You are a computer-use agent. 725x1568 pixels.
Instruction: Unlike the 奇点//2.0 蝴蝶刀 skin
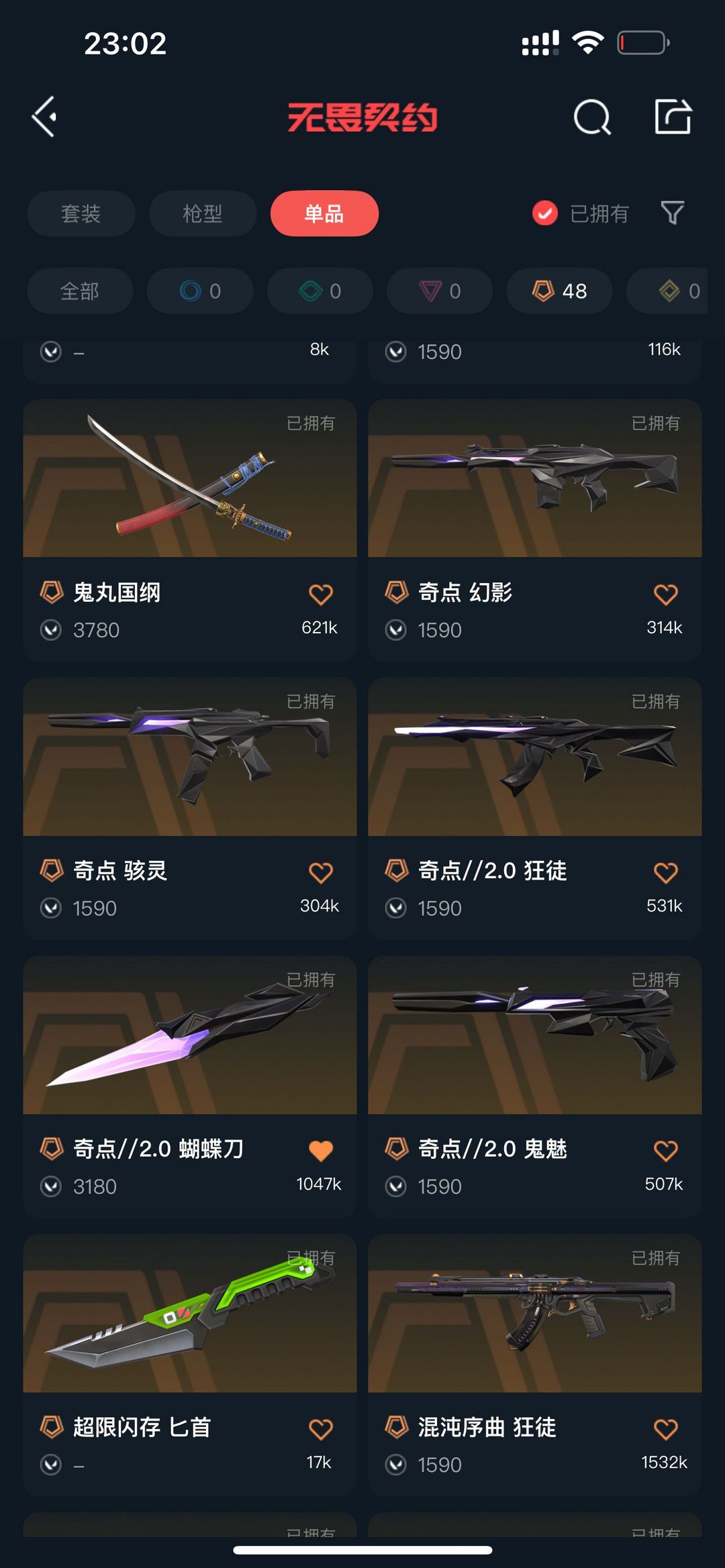coord(321,1151)
